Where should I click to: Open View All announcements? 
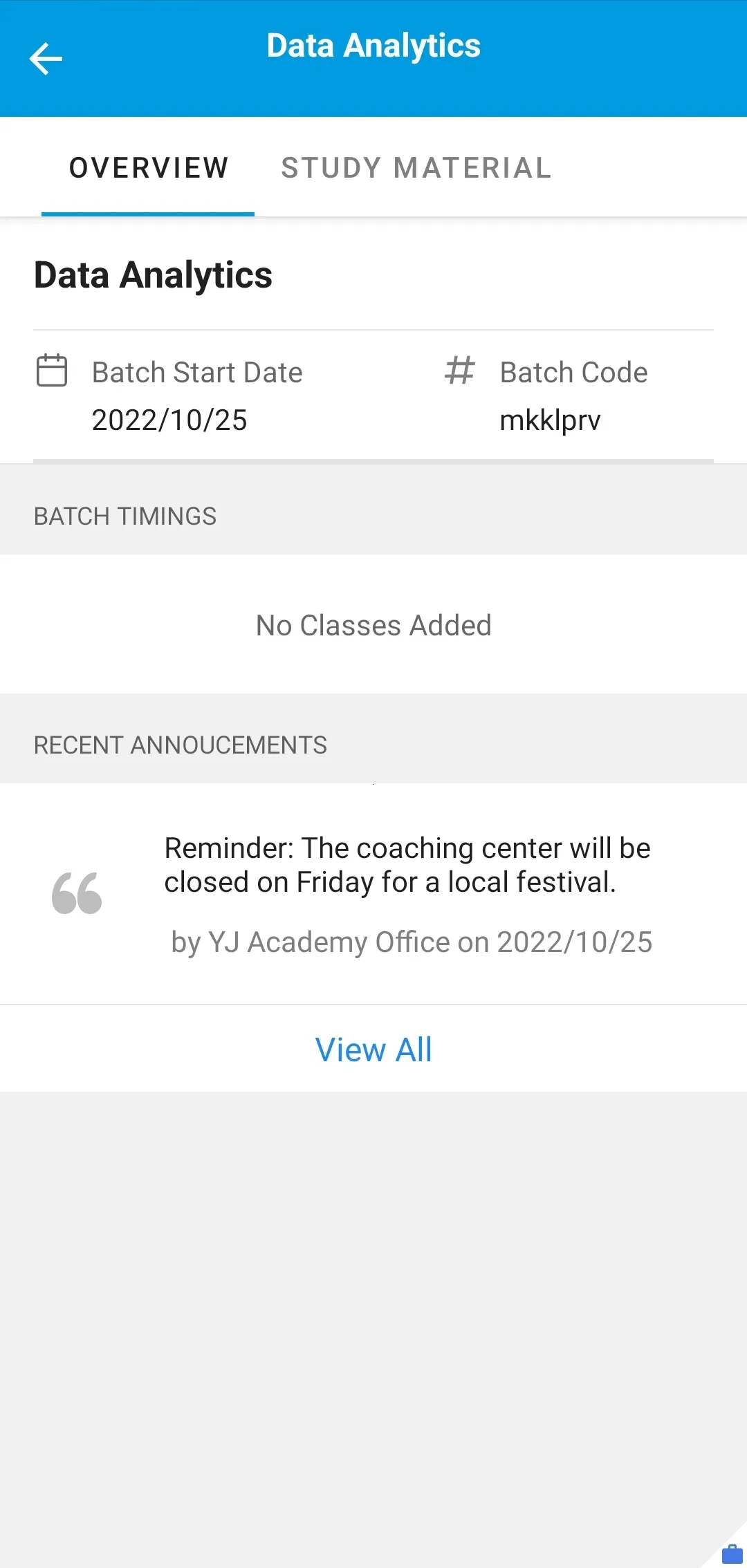click(373, 1048)
